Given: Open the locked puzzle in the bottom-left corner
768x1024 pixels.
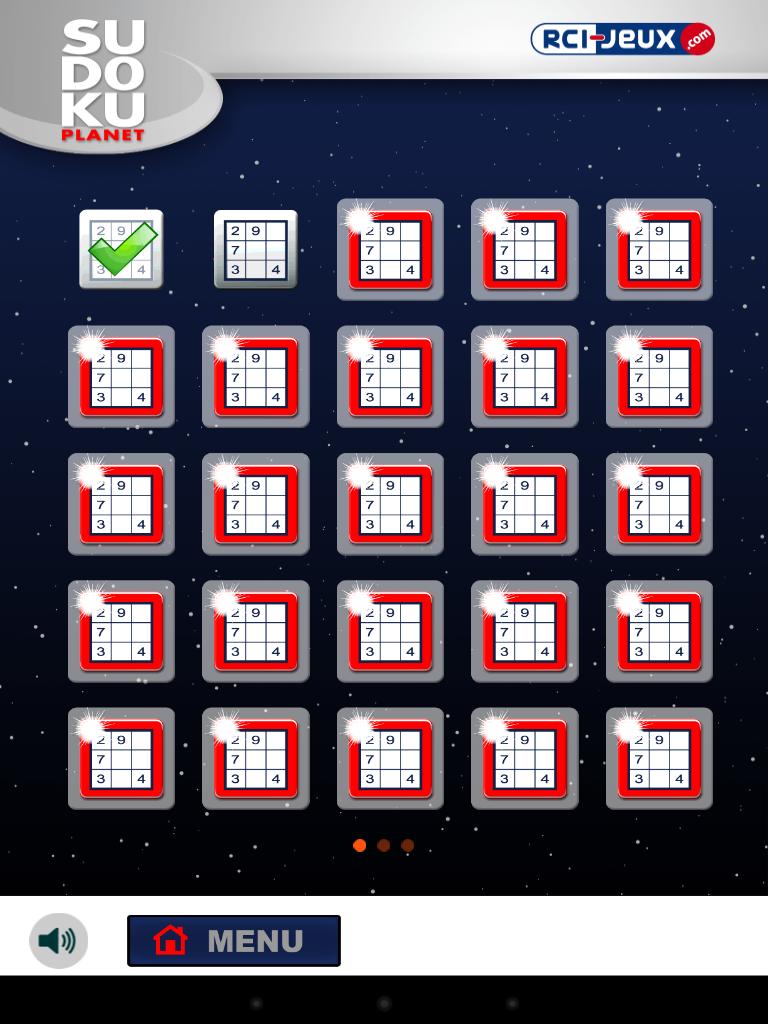Looking at the screenshot, I should 120,757.
